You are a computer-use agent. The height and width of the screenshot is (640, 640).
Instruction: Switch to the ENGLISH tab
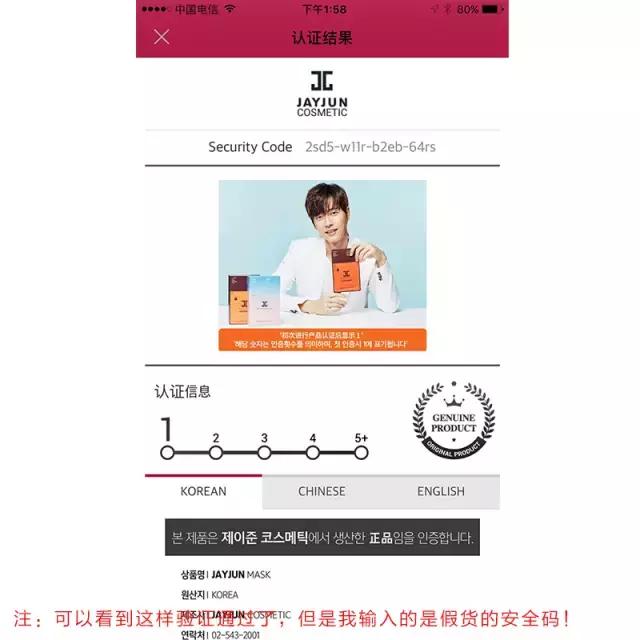point(440,491)
